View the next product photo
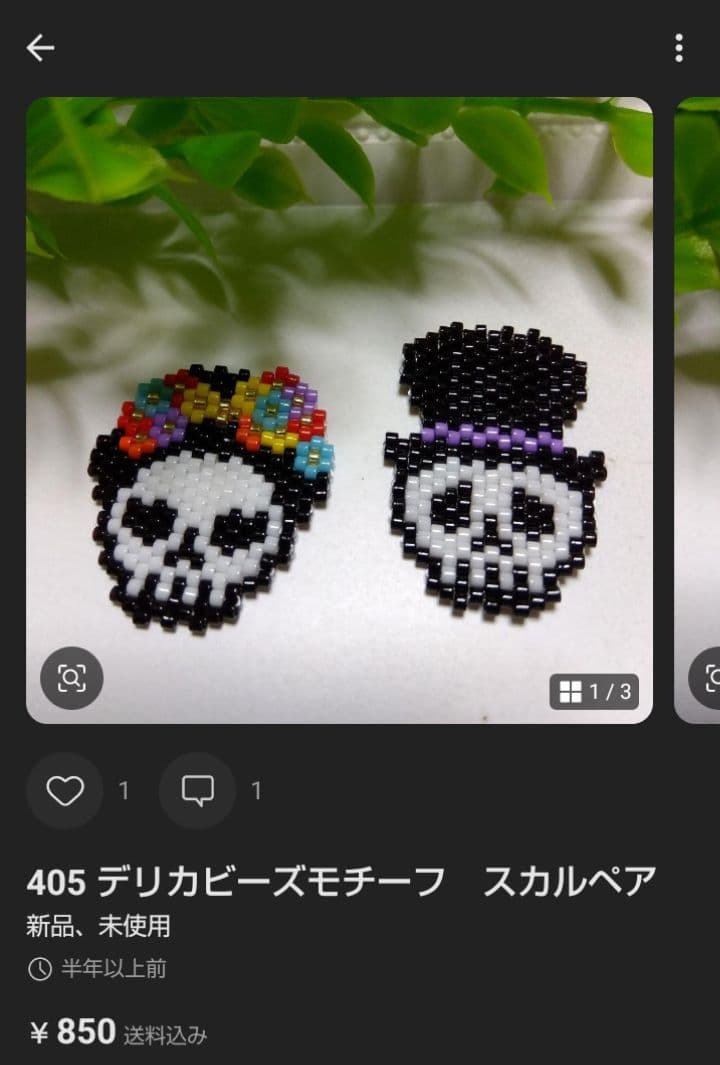The height and width of the screenshot is (1065, 720). [x=698, y=410]
